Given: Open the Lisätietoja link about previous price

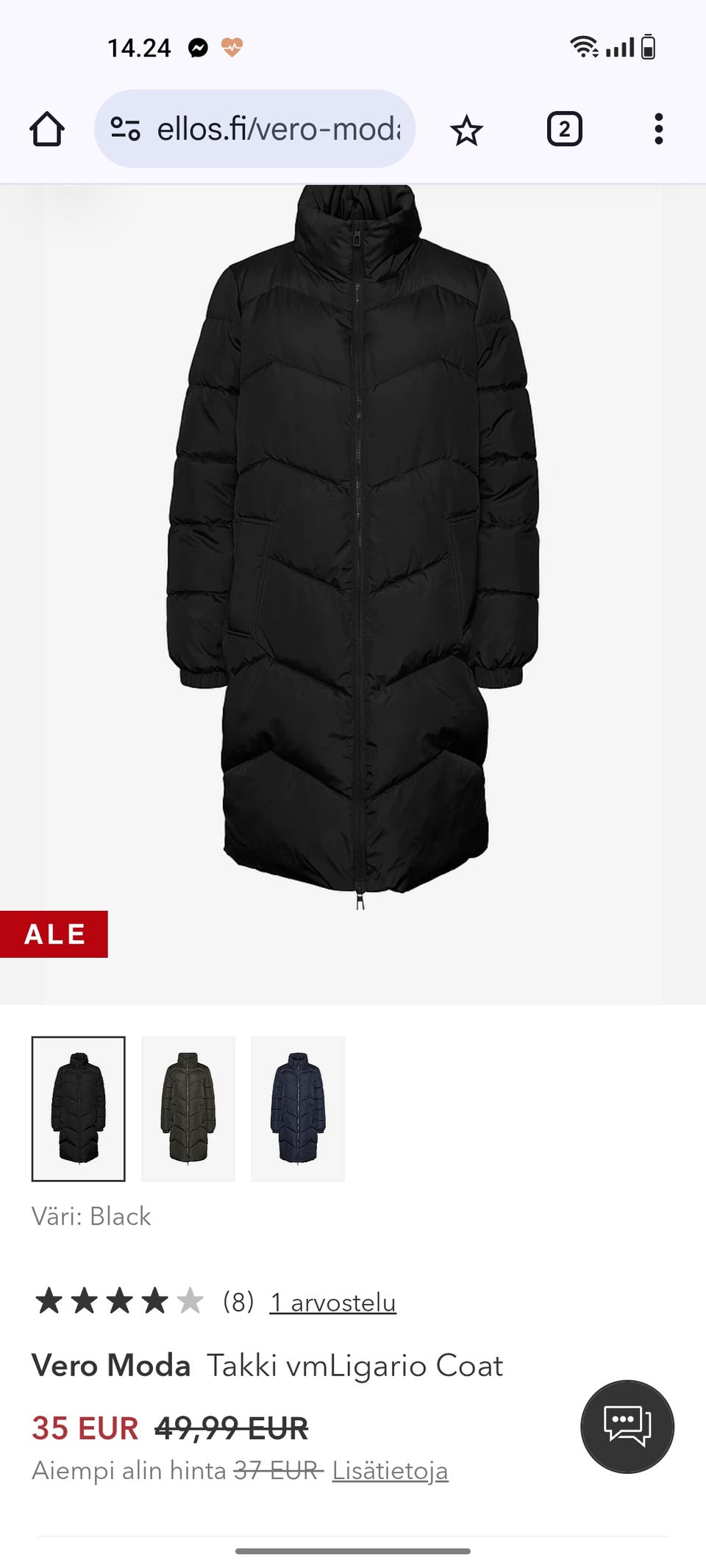Looking at the screenshot, I should click(390, 1470).
